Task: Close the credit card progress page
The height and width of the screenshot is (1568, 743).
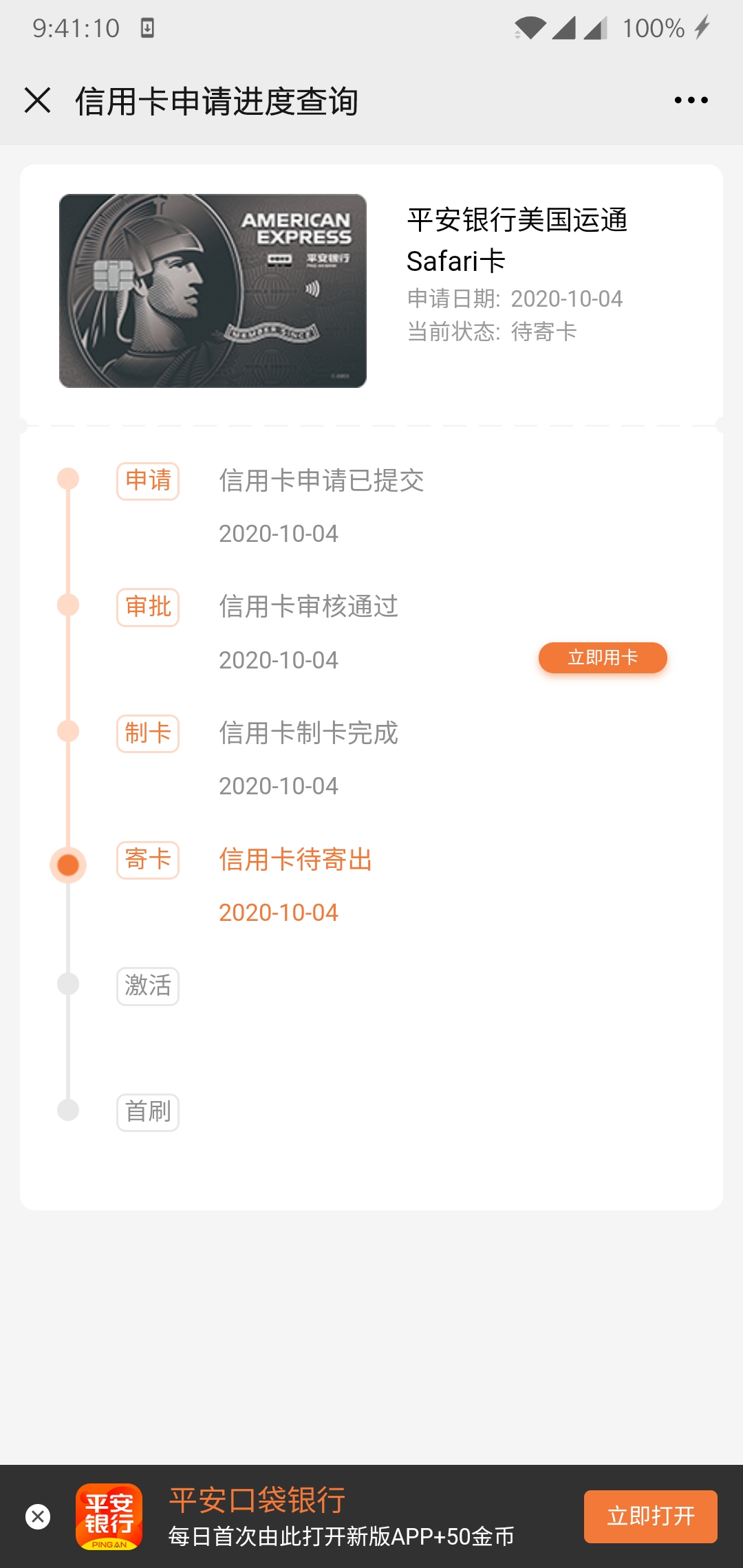Action: 38,100
